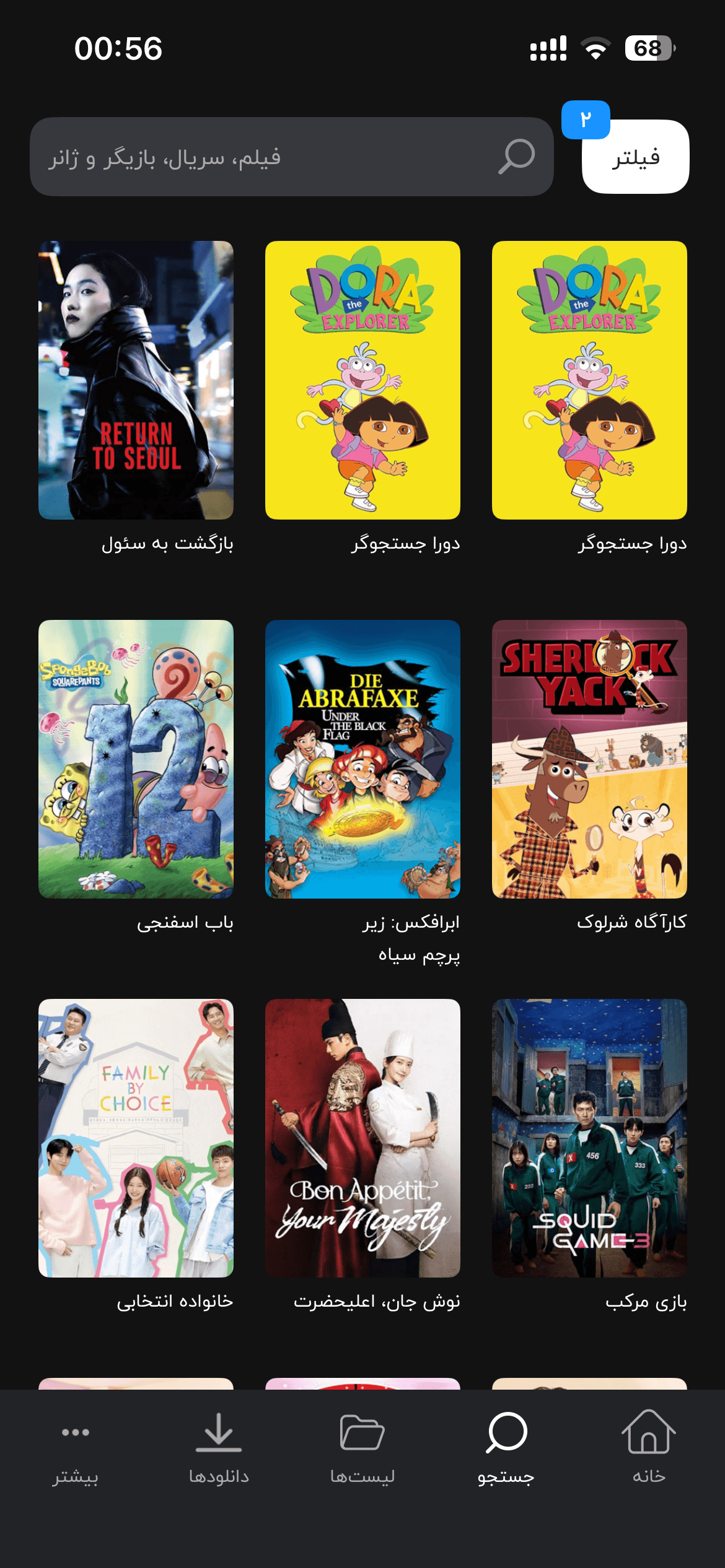Screen dimensions: 725x1568
Task: Tap the search field for films and series
Action: [x=291, y=157]
